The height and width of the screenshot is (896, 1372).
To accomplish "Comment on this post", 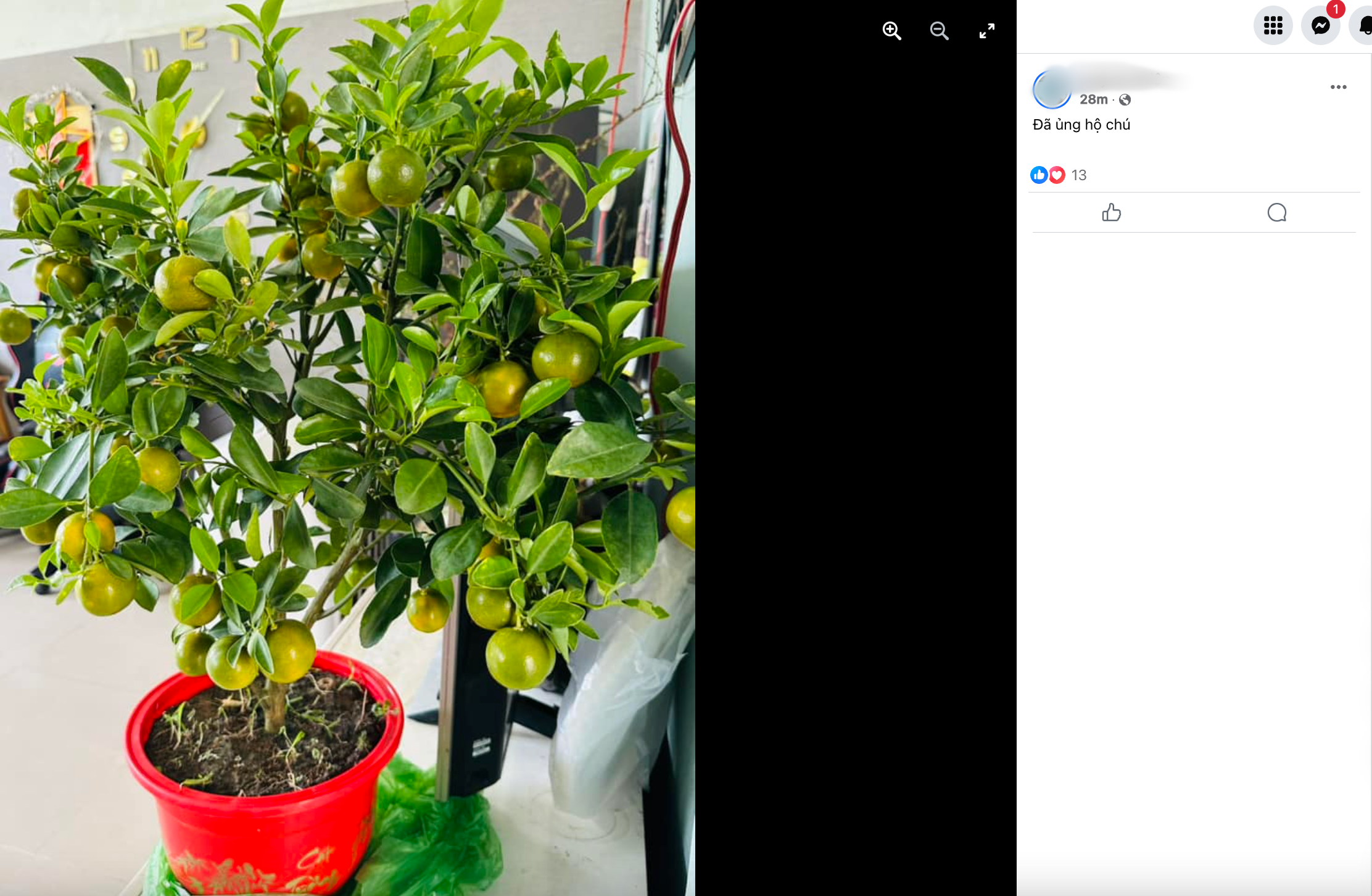I will pos(1276,213).
